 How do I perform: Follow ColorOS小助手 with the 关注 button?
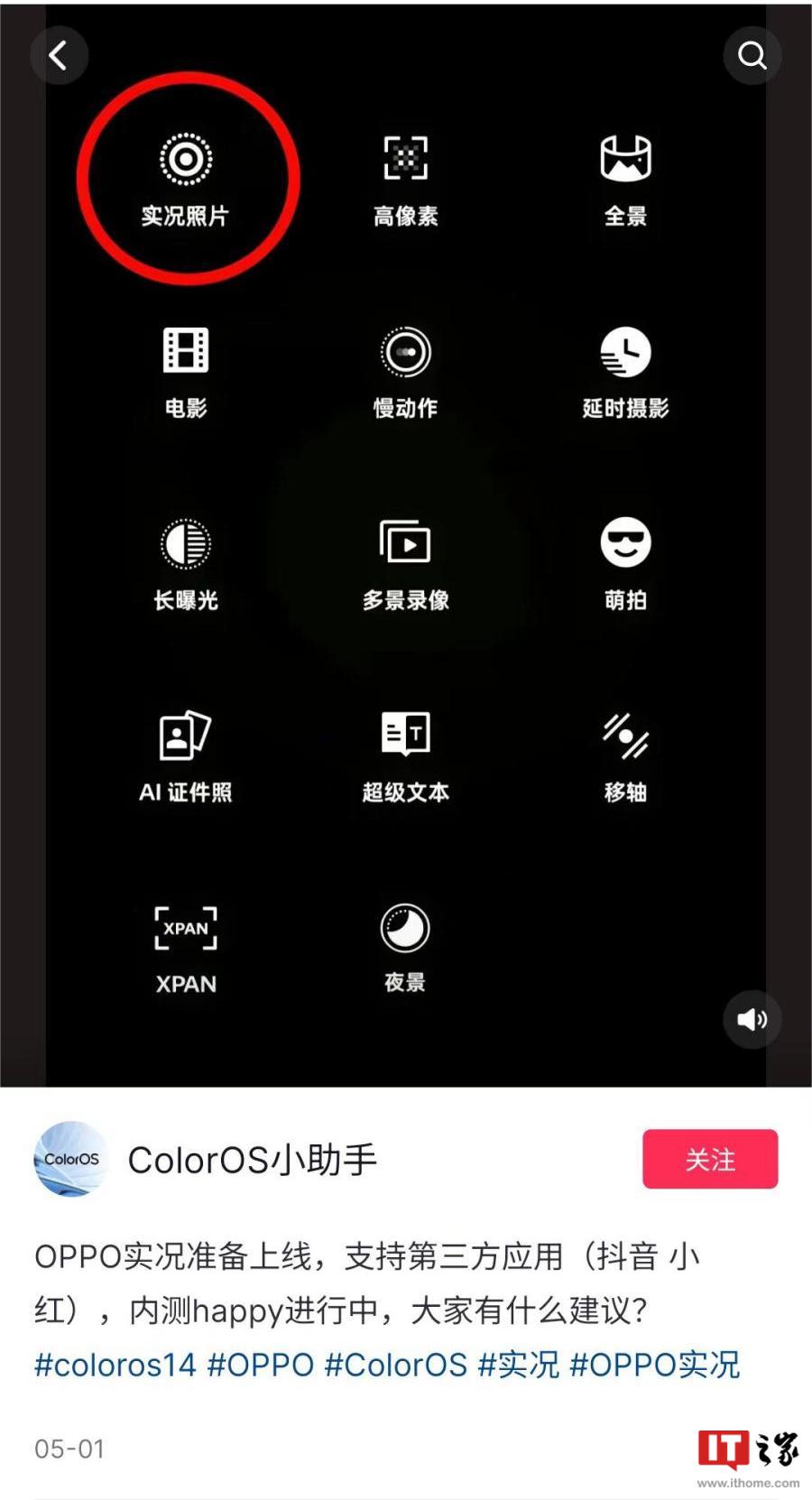pos(710,1159)
